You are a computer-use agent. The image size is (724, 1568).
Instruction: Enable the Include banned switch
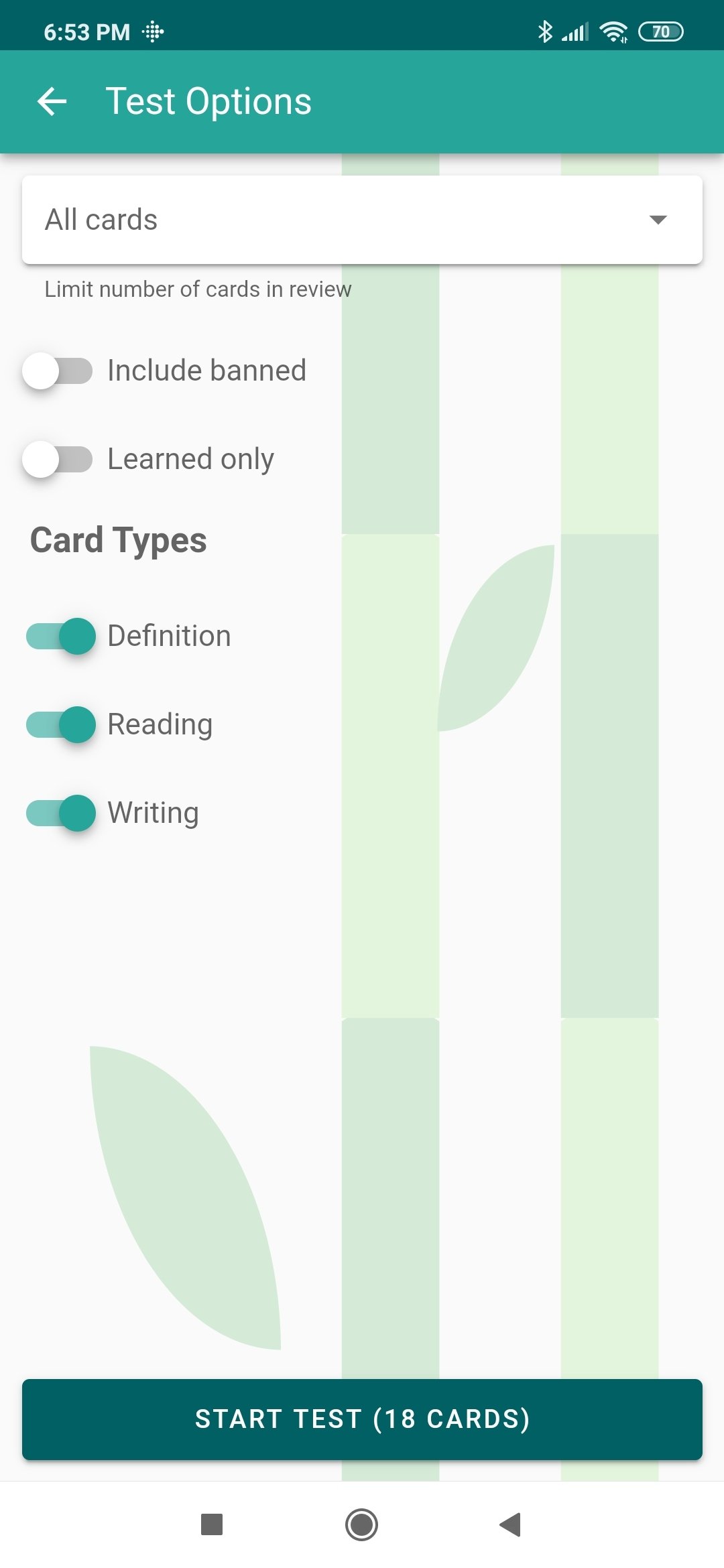pos(58,371)
